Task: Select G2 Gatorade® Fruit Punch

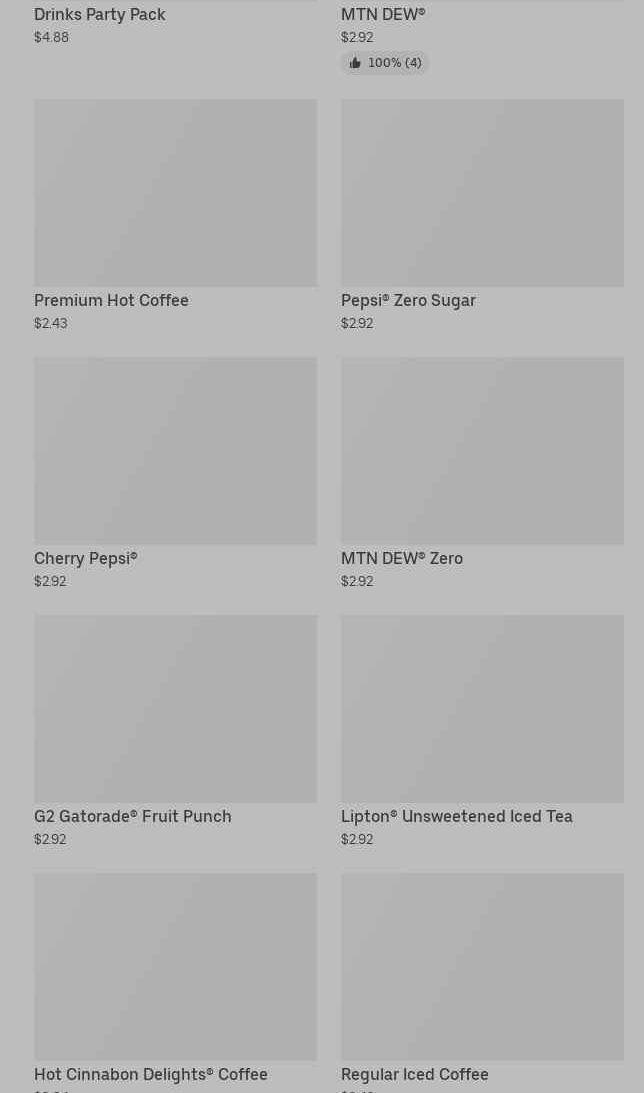Action: tap(175, 709)
